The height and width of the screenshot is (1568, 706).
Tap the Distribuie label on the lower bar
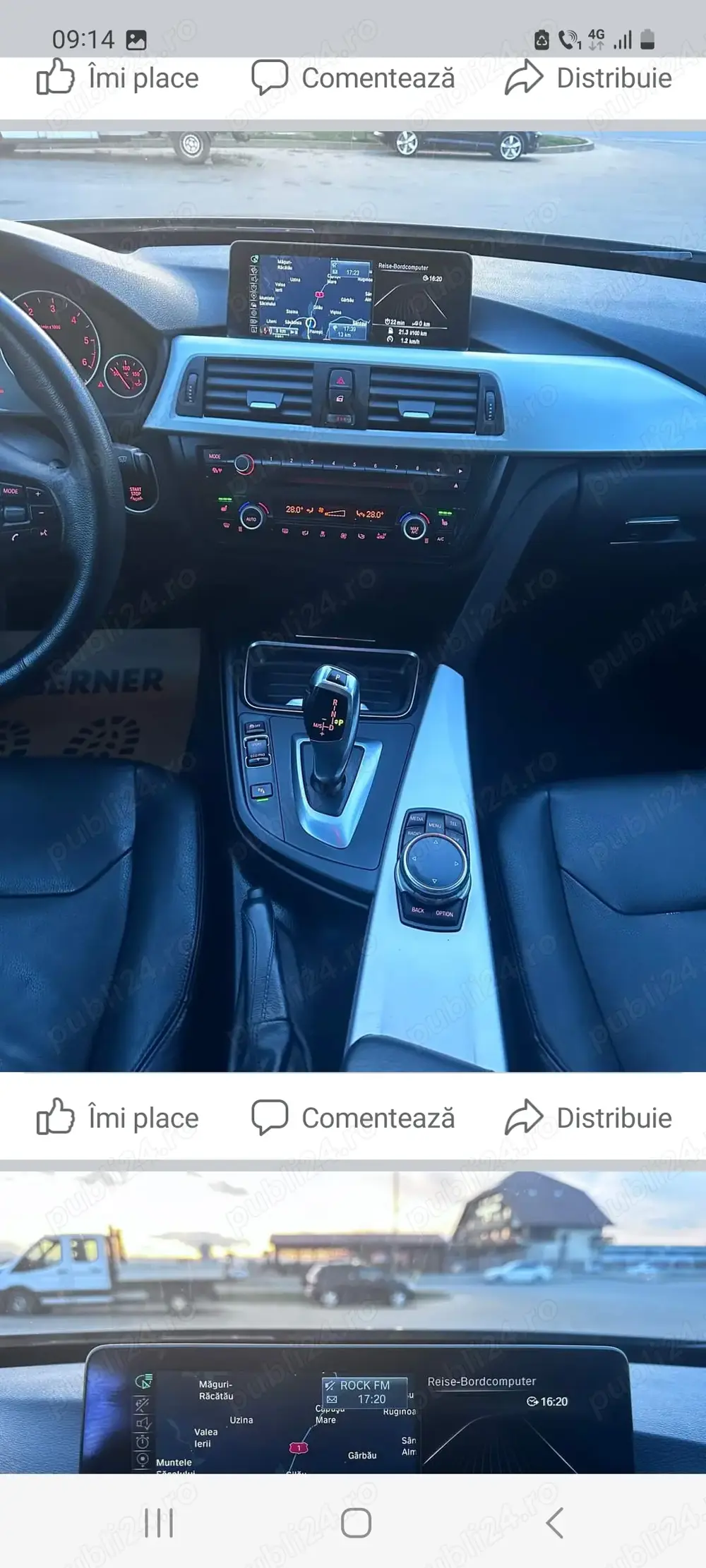coord(613,1118)
